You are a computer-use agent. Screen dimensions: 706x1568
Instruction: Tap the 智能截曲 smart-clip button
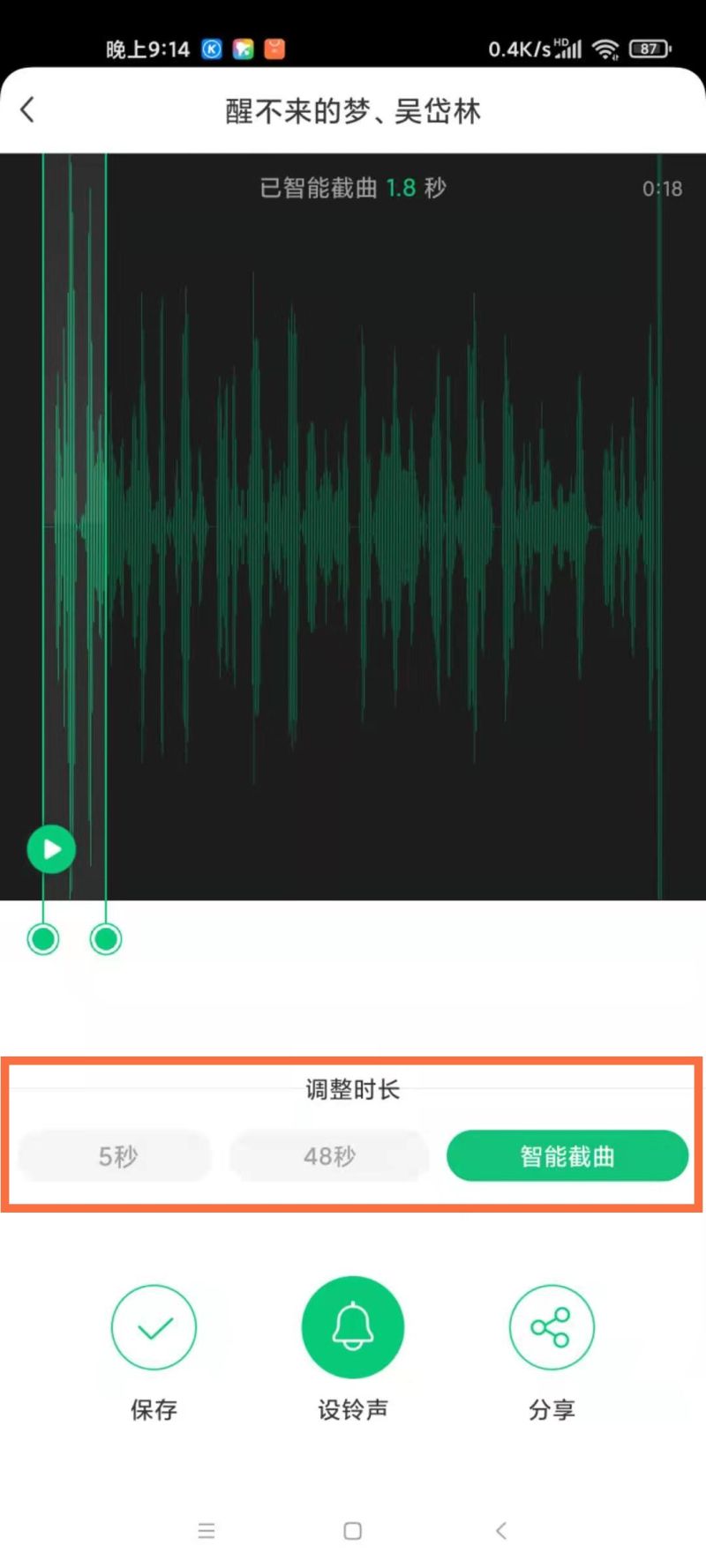567,1155
